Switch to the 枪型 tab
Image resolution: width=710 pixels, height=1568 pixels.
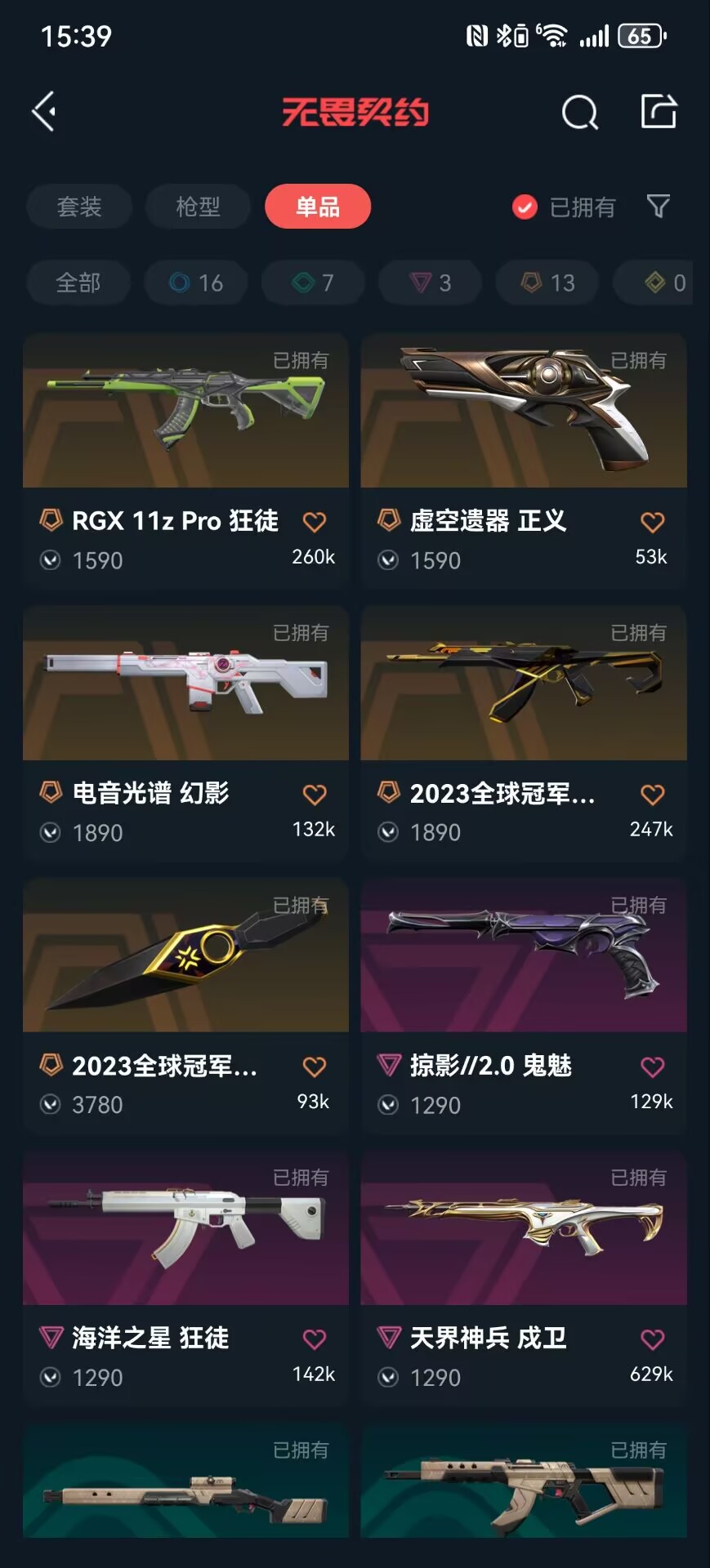198,207
